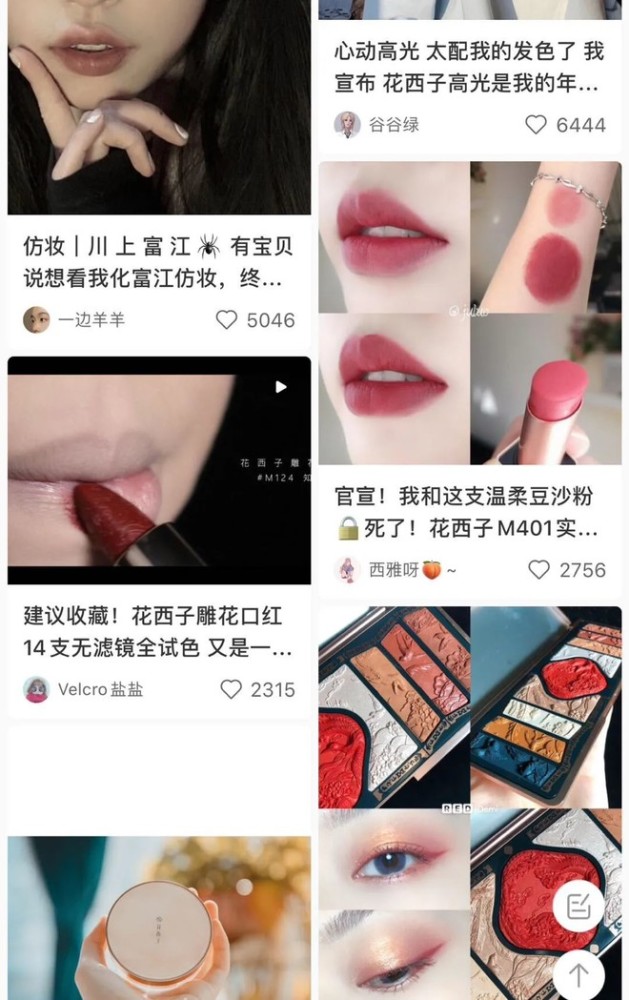The height and width of the screenshot is (1000, 629).
Task: Open 西雅呀's profile avatar
Action: coord(347,570)
